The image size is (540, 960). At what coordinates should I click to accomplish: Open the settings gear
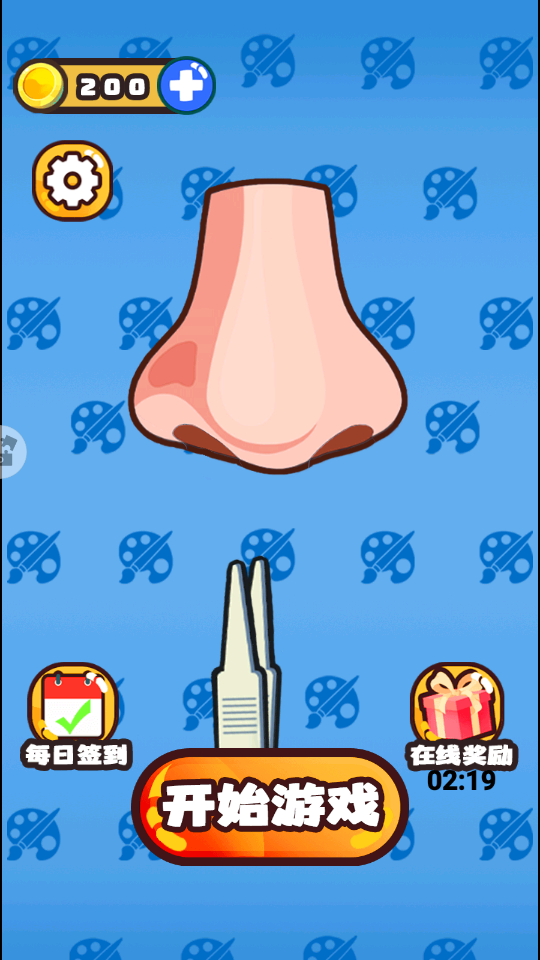coord(72,181)
